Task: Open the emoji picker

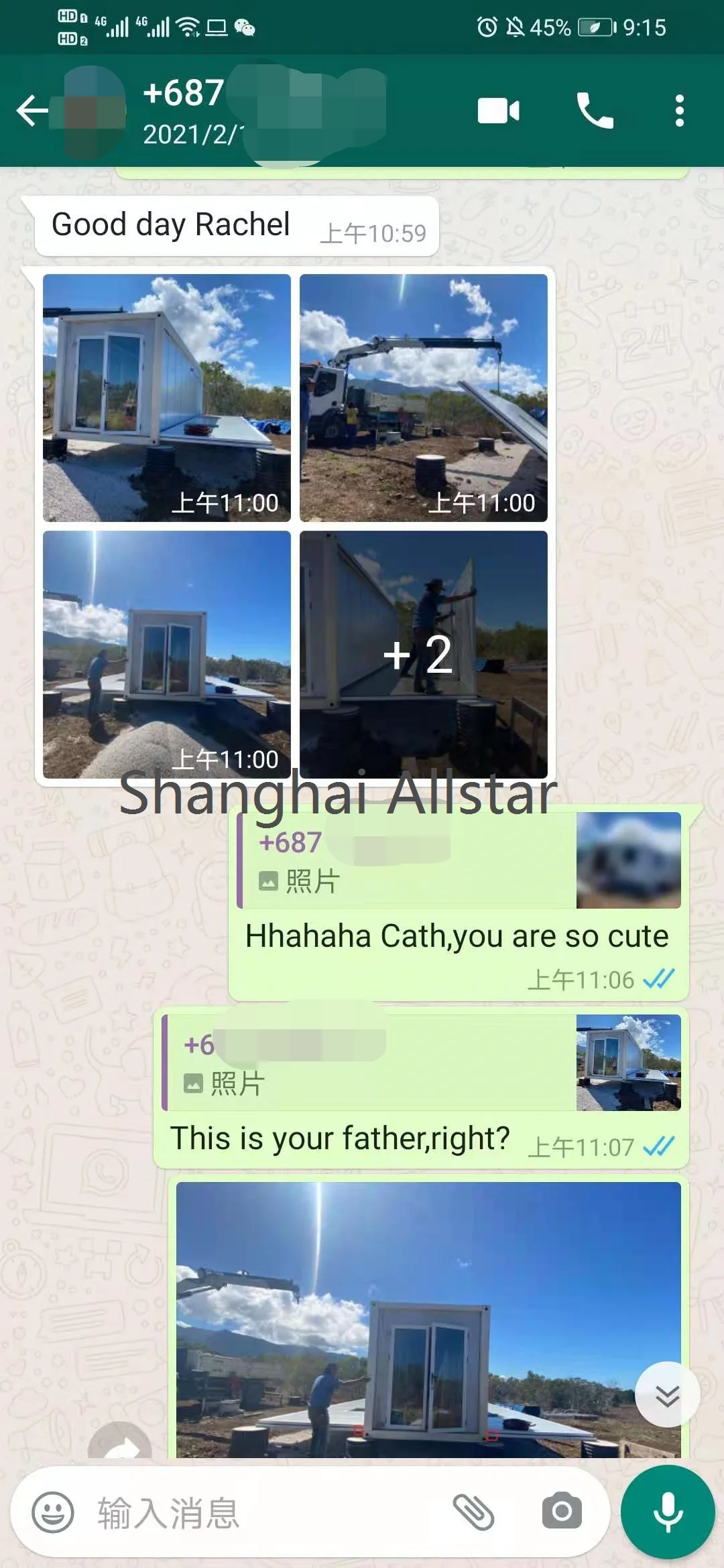Action: [x=53, y=1512]
